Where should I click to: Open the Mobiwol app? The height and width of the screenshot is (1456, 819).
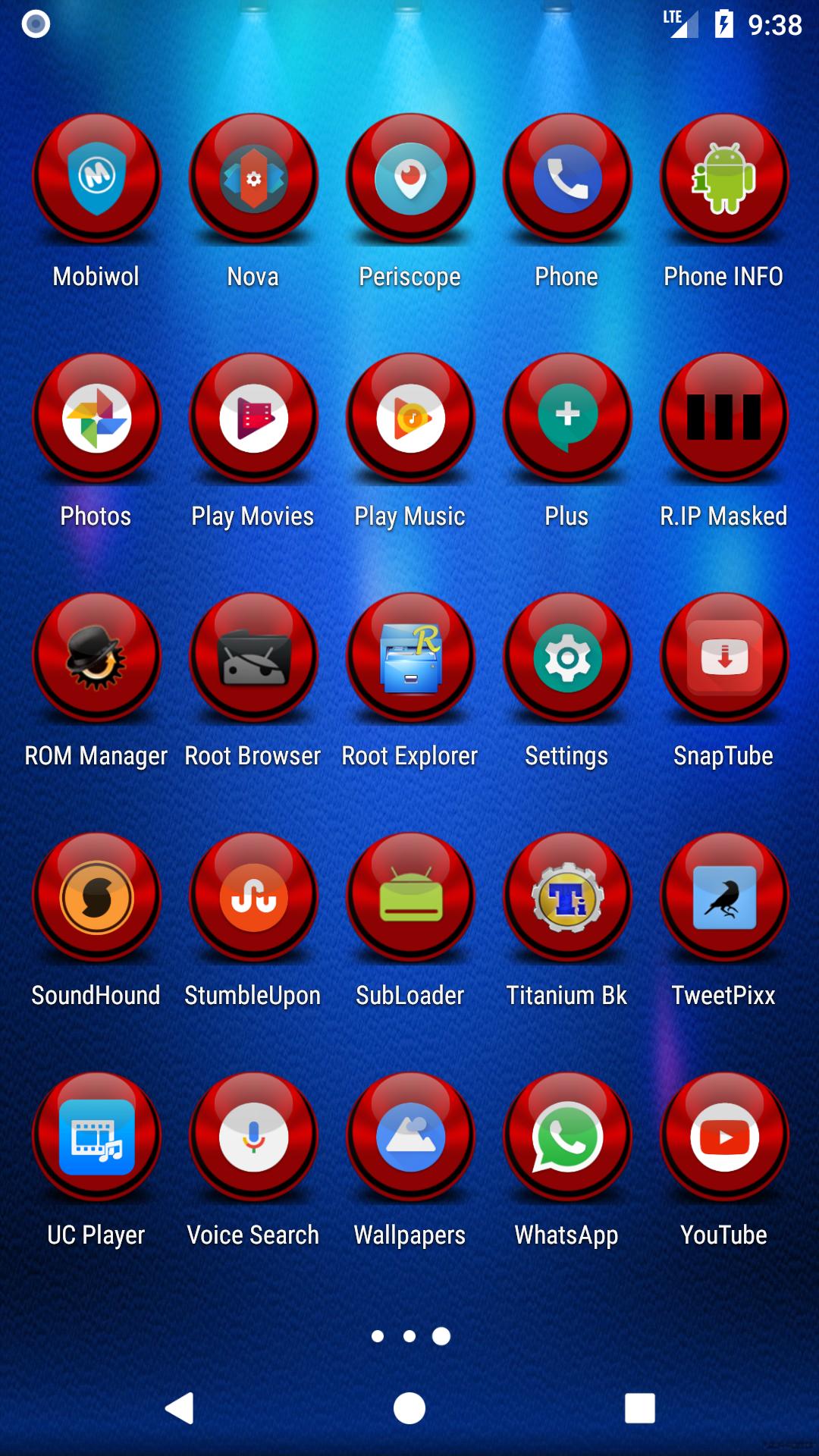(x=96, y=179)
